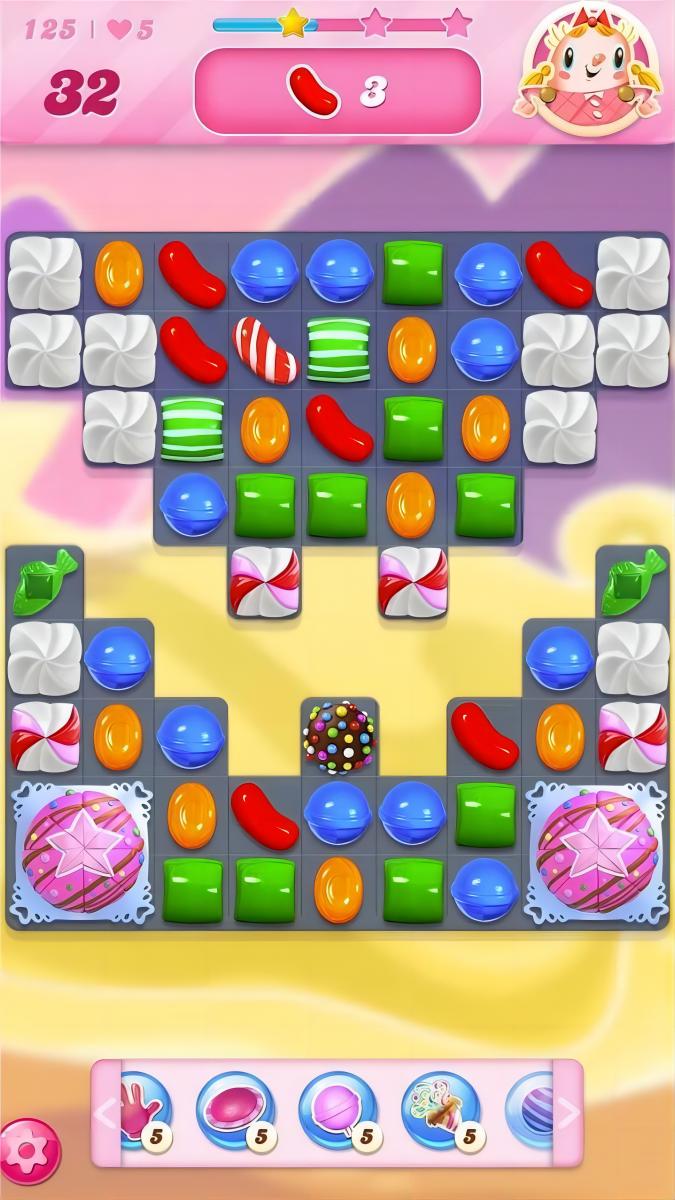Screen dimensions: 675x1200
Task: Select the lollipop hammer booster
Action: (337, 1109)
